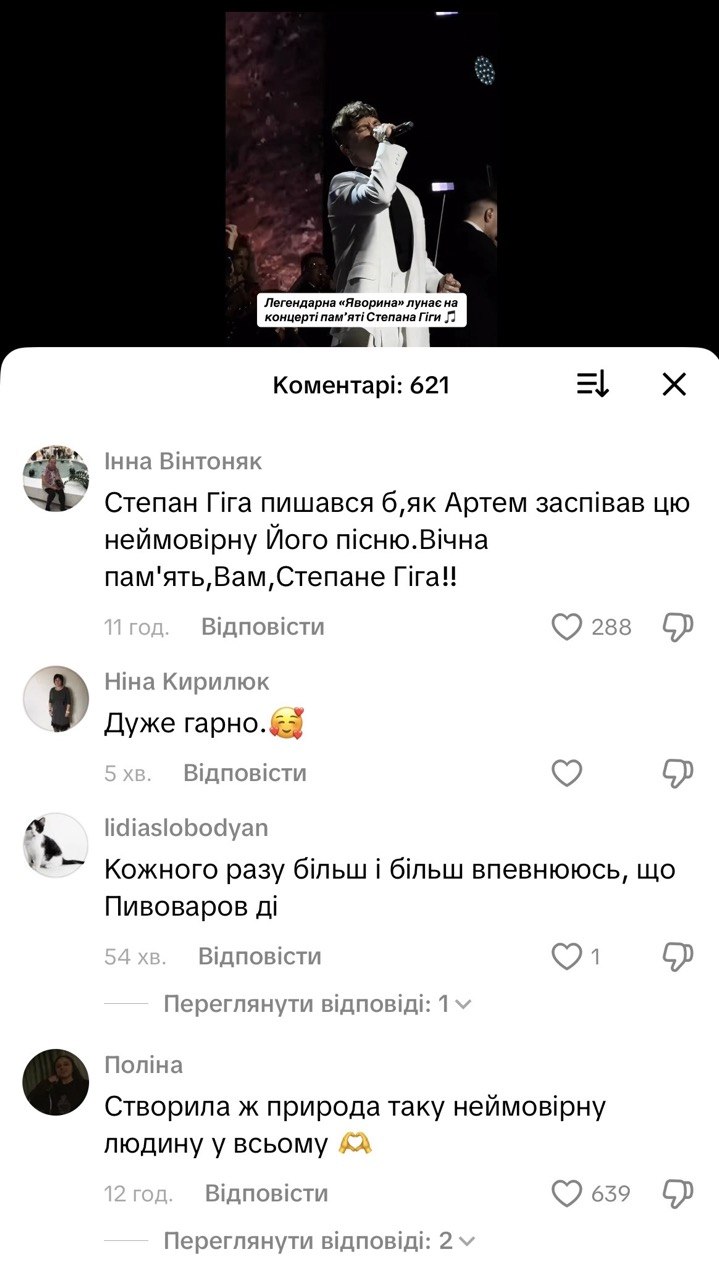719x1280 pixels.
Task: Reply to Ніна Кирилюк's comment
Action: (245, 773)
